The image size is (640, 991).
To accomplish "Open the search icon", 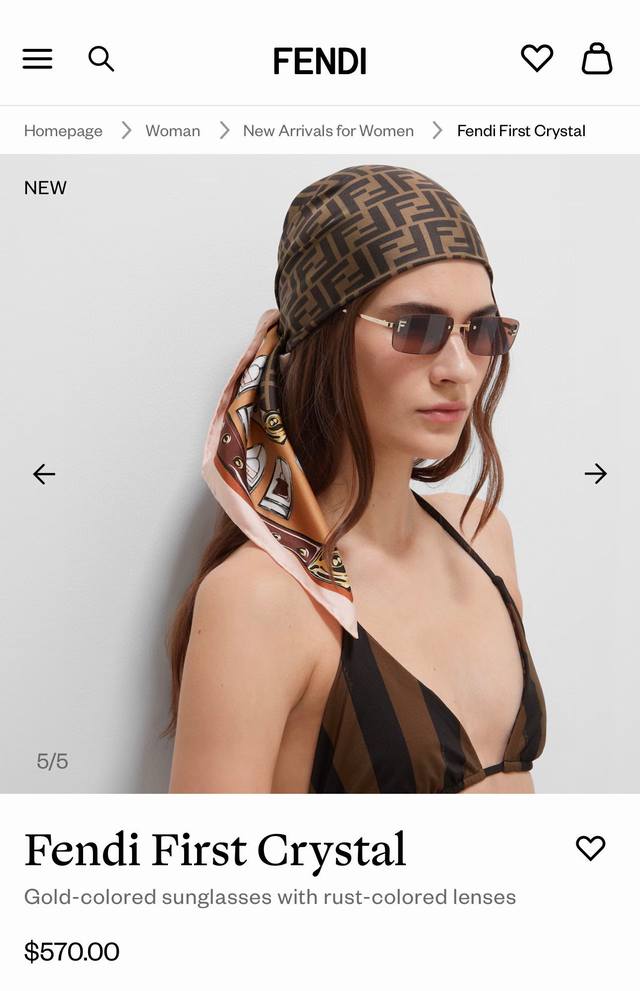I will [101, 59].
